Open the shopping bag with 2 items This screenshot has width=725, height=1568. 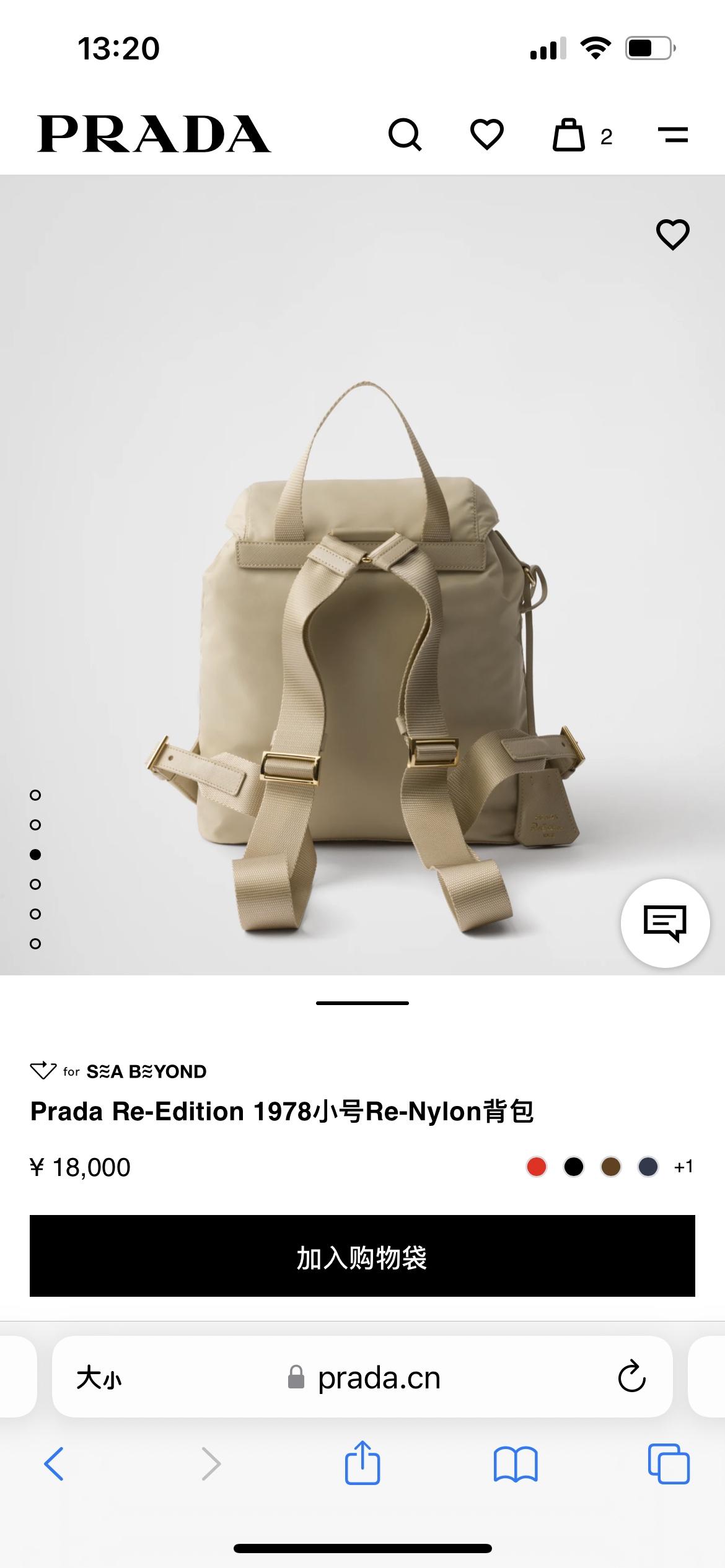570,135
